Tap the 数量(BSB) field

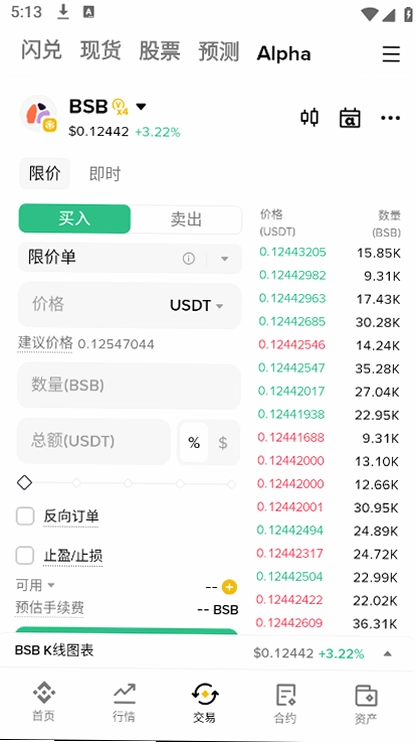click(x=129, y=386)
